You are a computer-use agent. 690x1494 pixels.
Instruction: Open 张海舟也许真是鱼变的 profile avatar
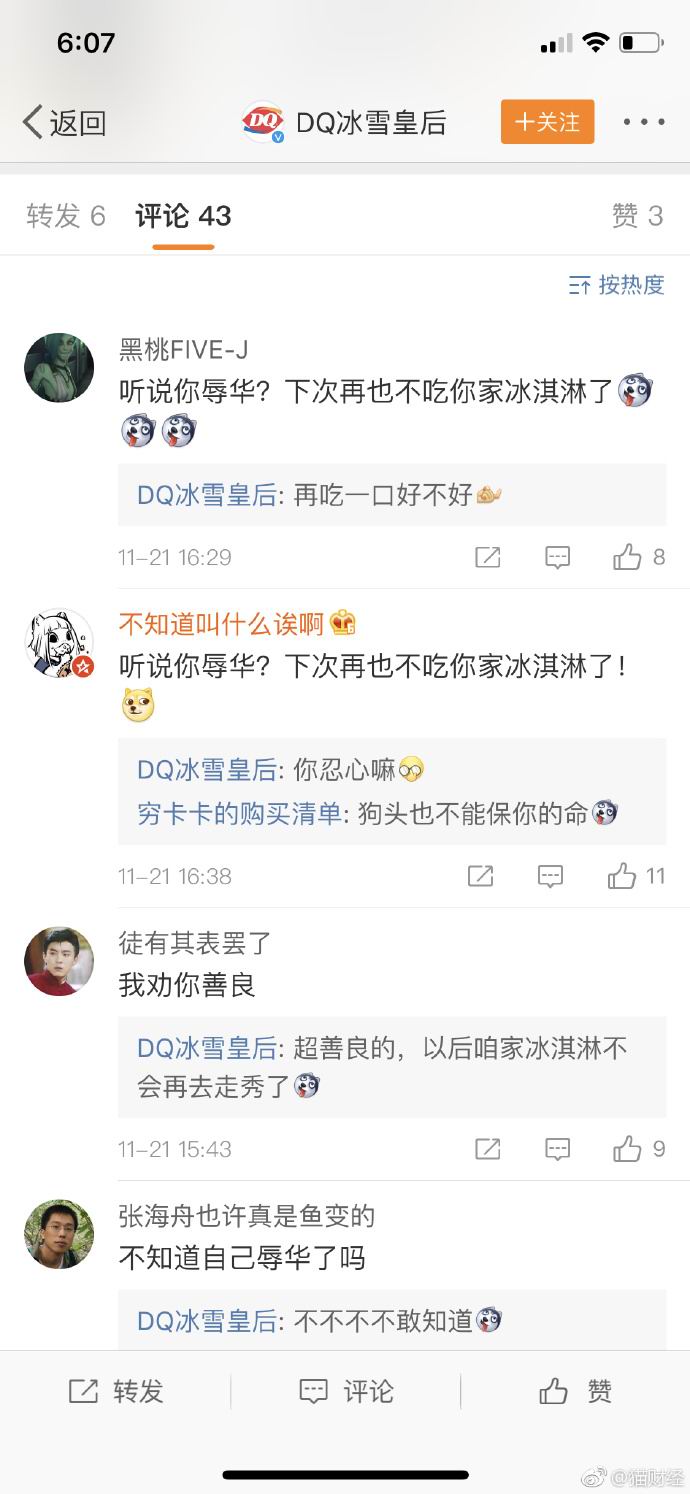(59, 1234)
